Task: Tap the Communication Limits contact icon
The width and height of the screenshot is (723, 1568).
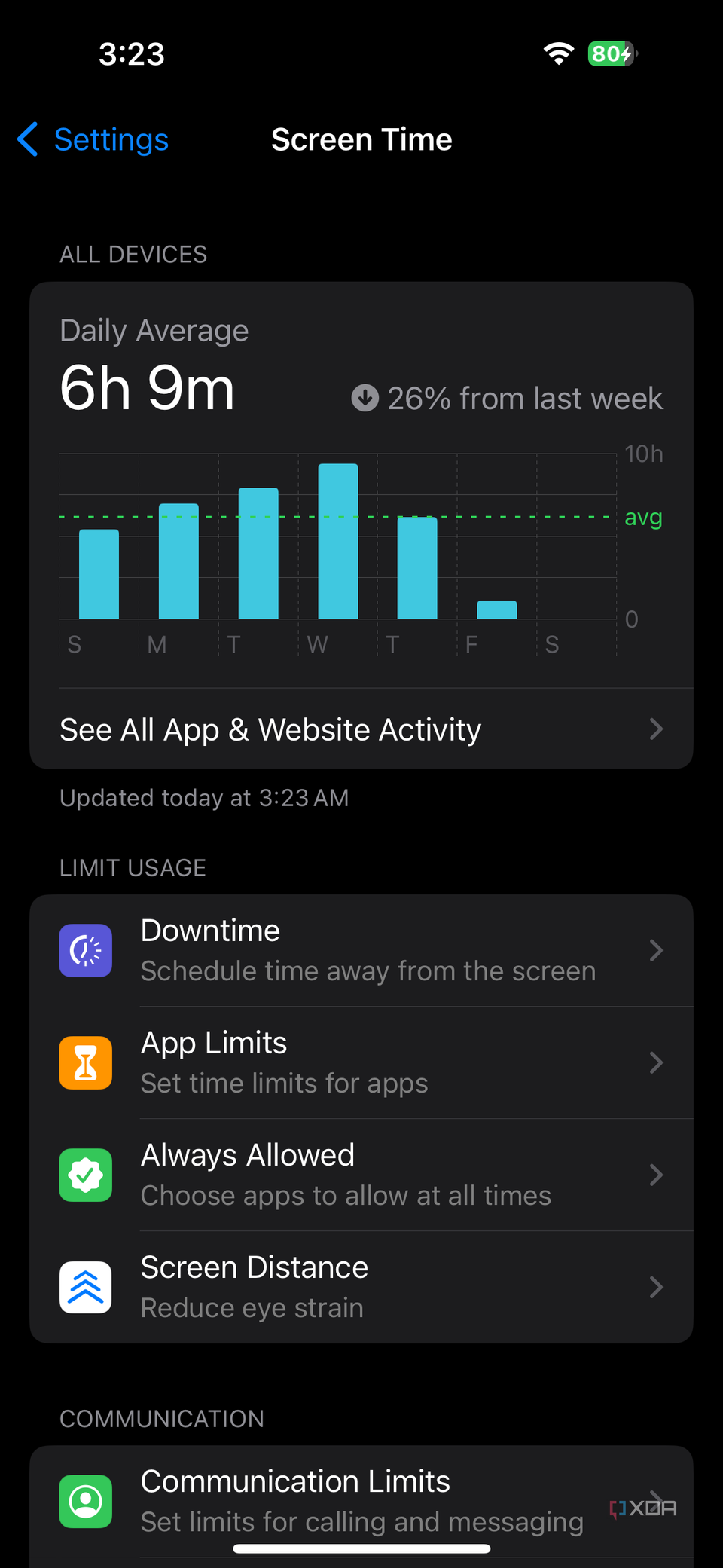Action: click(x=85, y=1501)
